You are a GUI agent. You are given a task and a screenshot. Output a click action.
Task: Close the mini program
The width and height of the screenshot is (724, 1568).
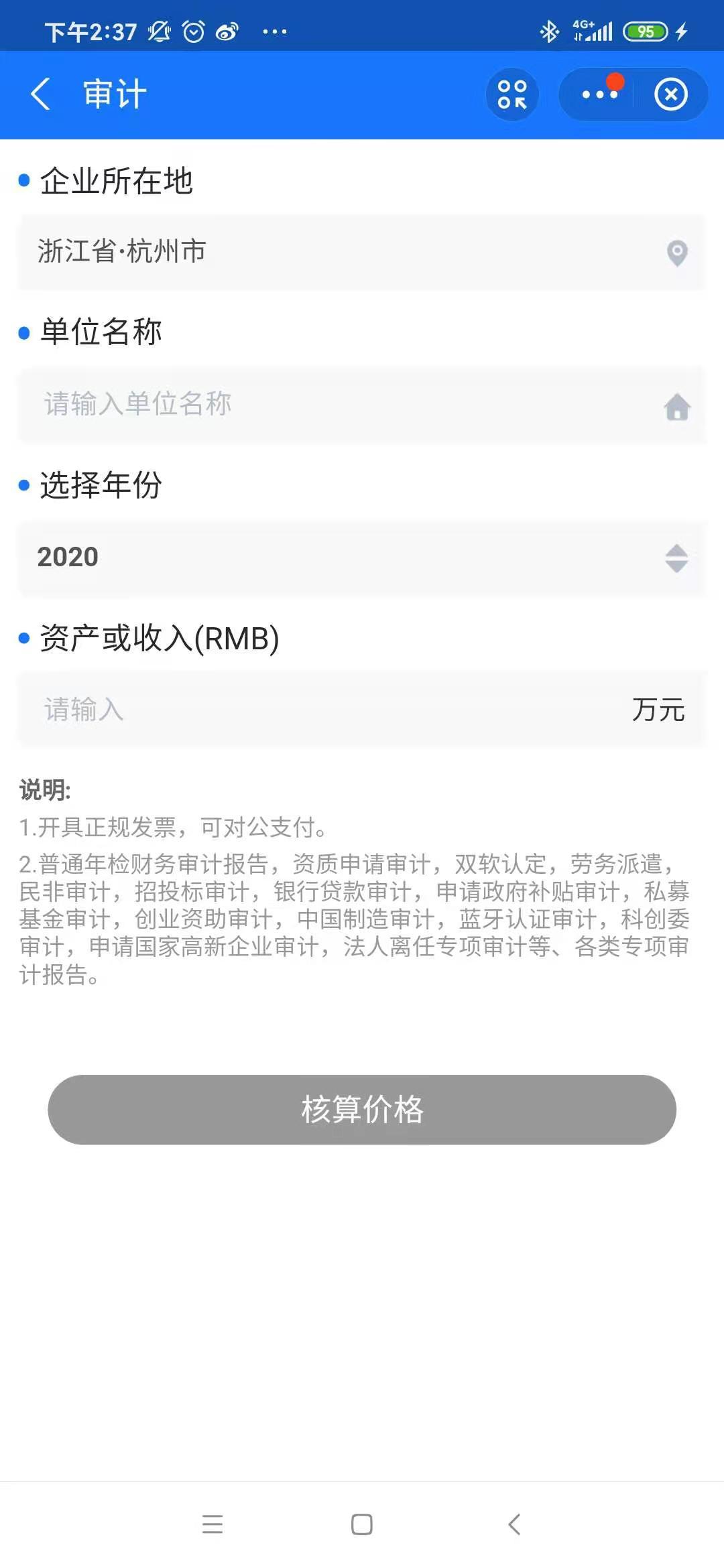(x=671, y=94)
